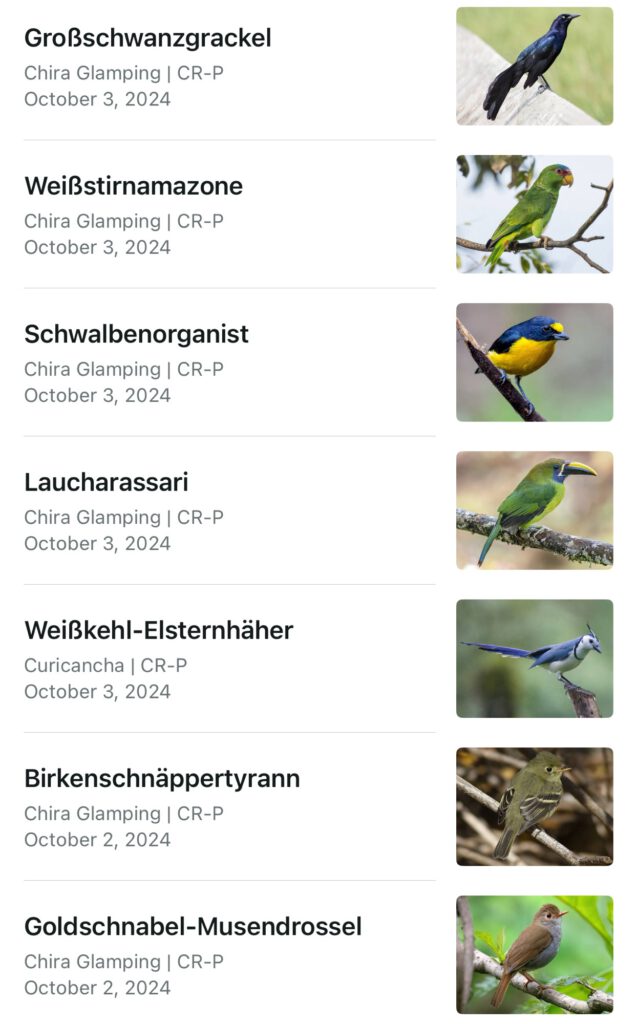Open the Weißkehl-Elsternhäher sighting at Curicancha
This screenshot has height=1024, width=637.
[159, 631]
